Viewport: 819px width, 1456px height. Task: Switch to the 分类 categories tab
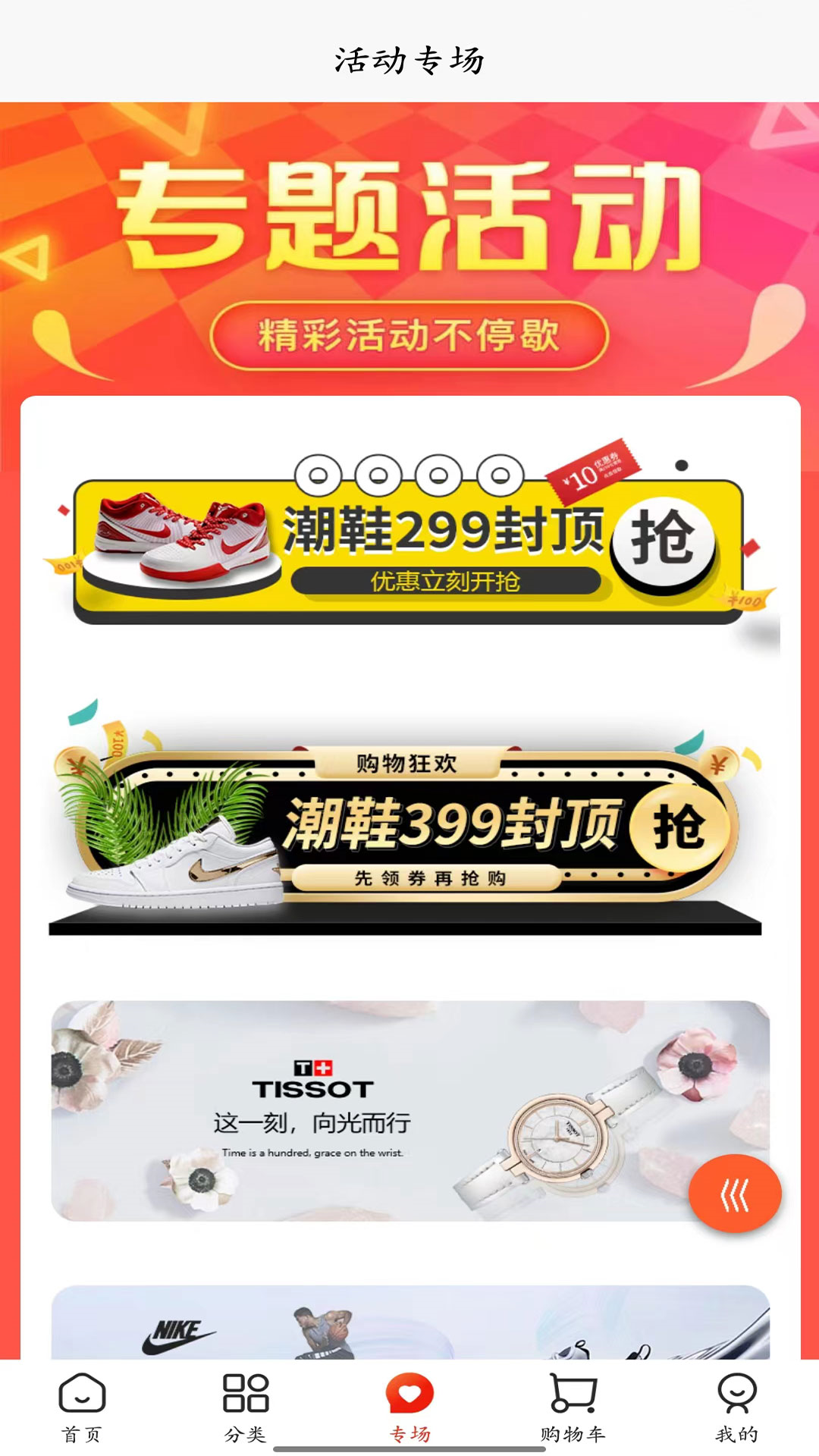tap(246, 1407)
